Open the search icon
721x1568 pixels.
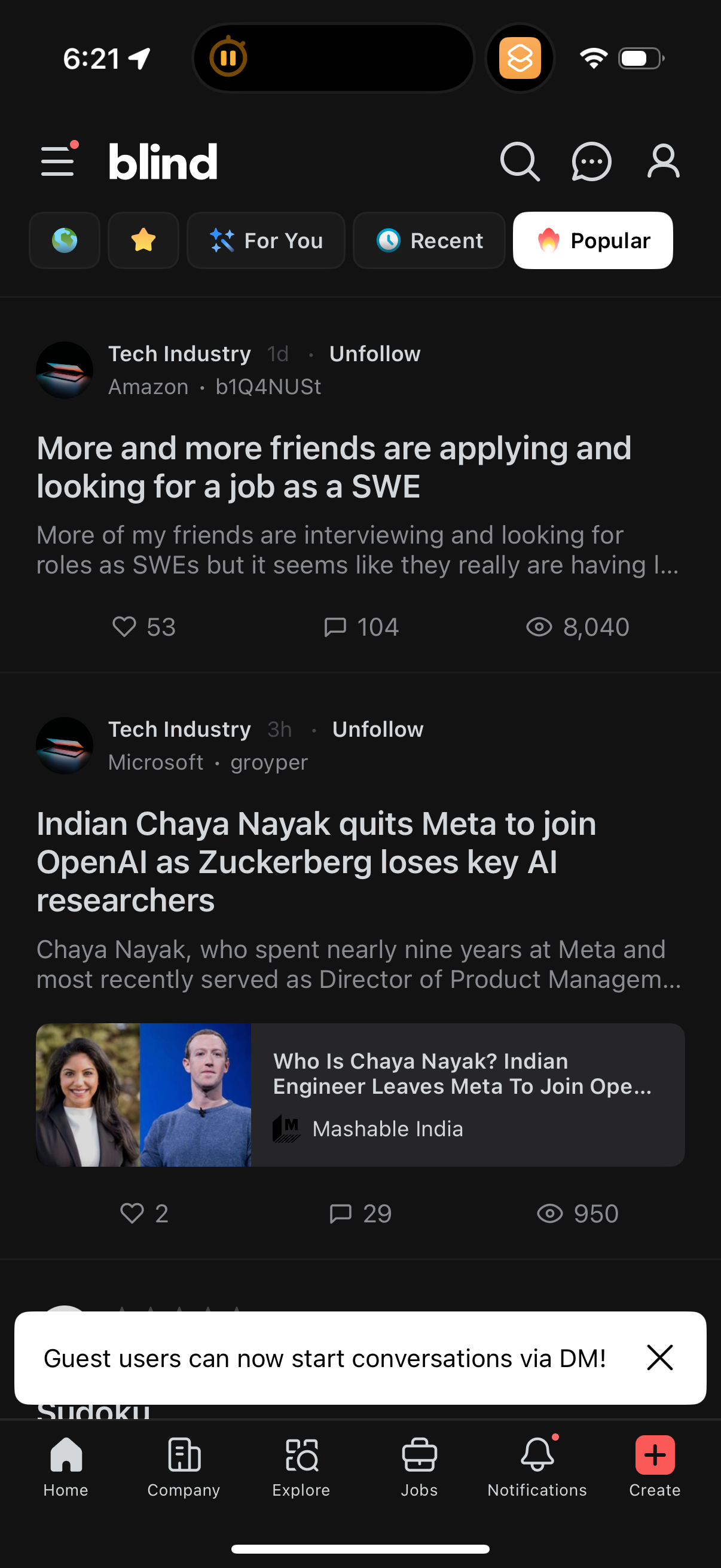520,161
